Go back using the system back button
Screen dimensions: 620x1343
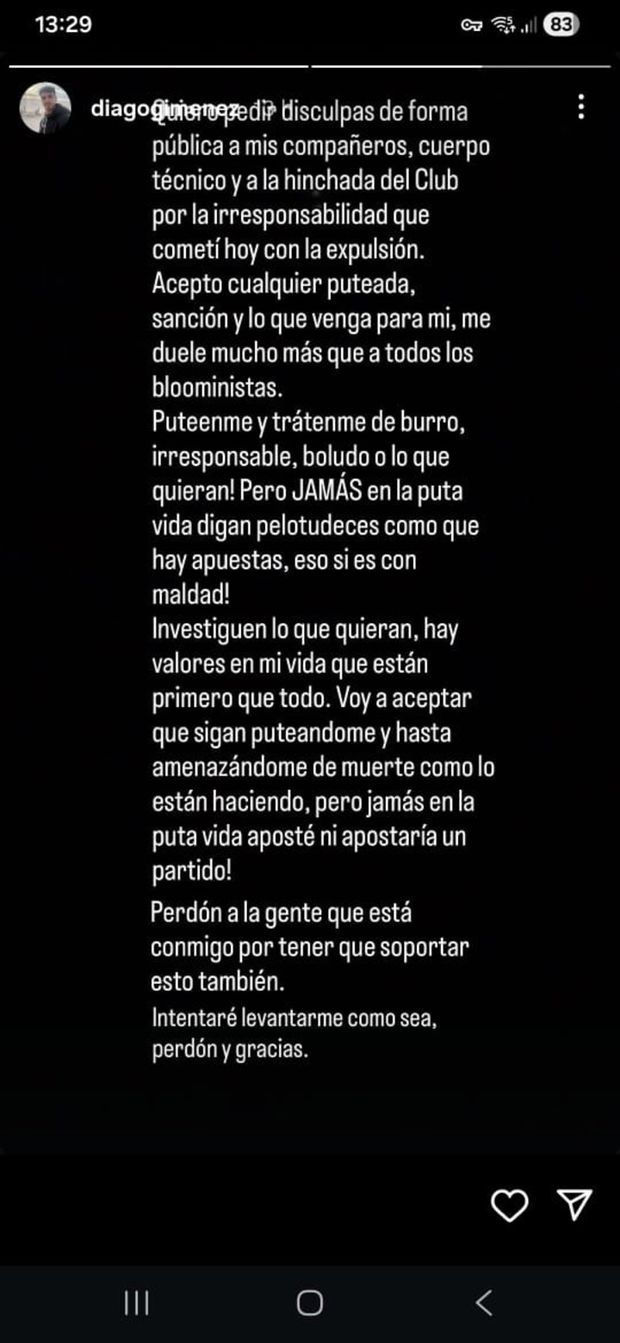tap(484, 1302)
